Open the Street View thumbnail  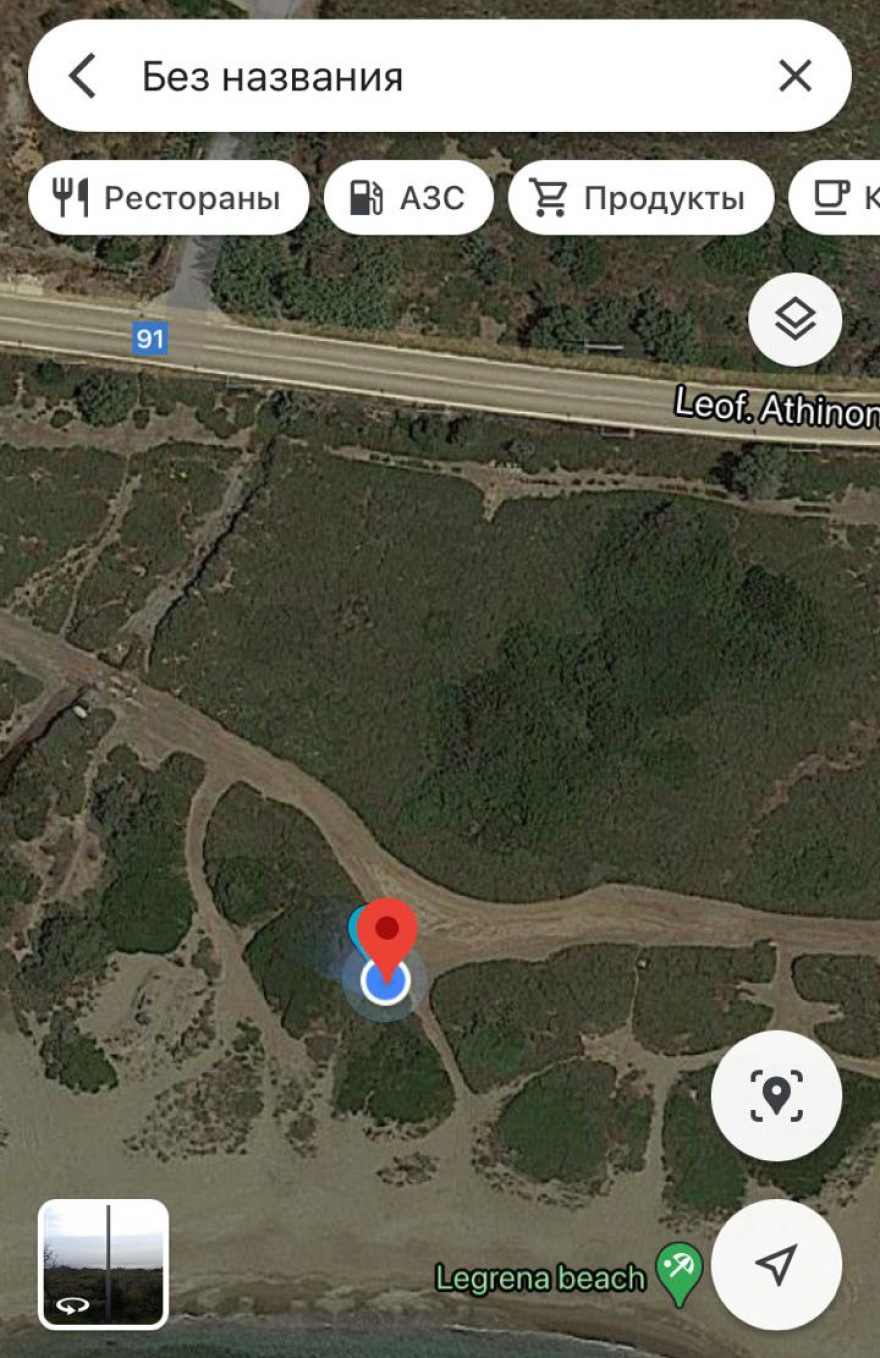tap(103, 1264)
